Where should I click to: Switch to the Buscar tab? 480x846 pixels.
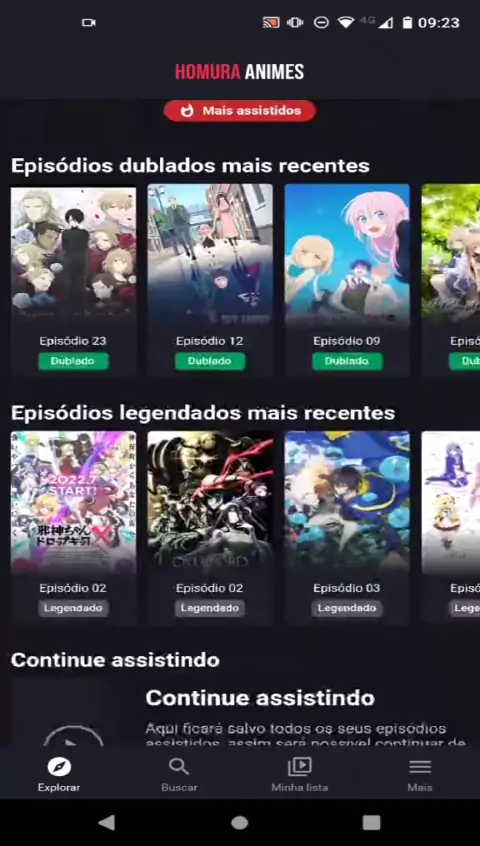pos(179,774)
